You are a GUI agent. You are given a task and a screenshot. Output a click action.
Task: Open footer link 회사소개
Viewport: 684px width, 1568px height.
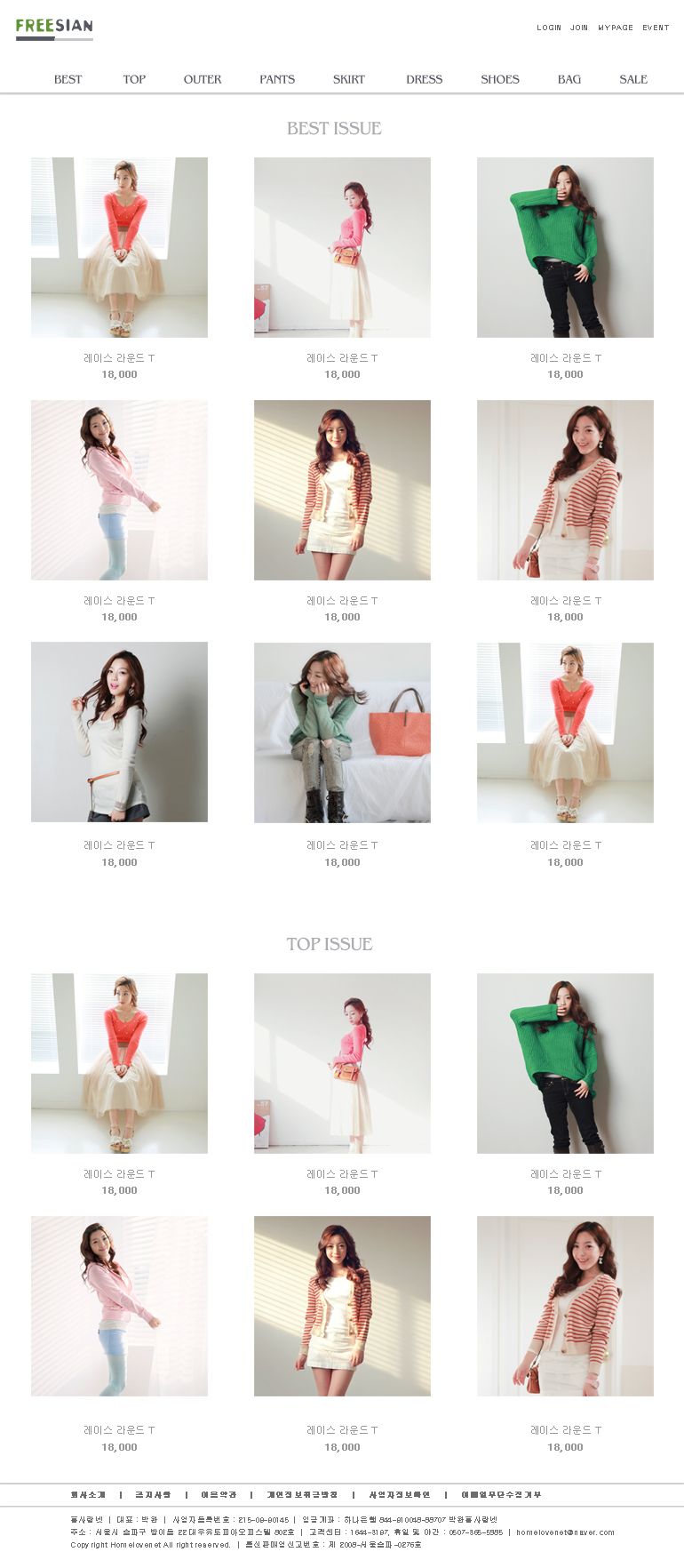click(x=88, y=1494)
